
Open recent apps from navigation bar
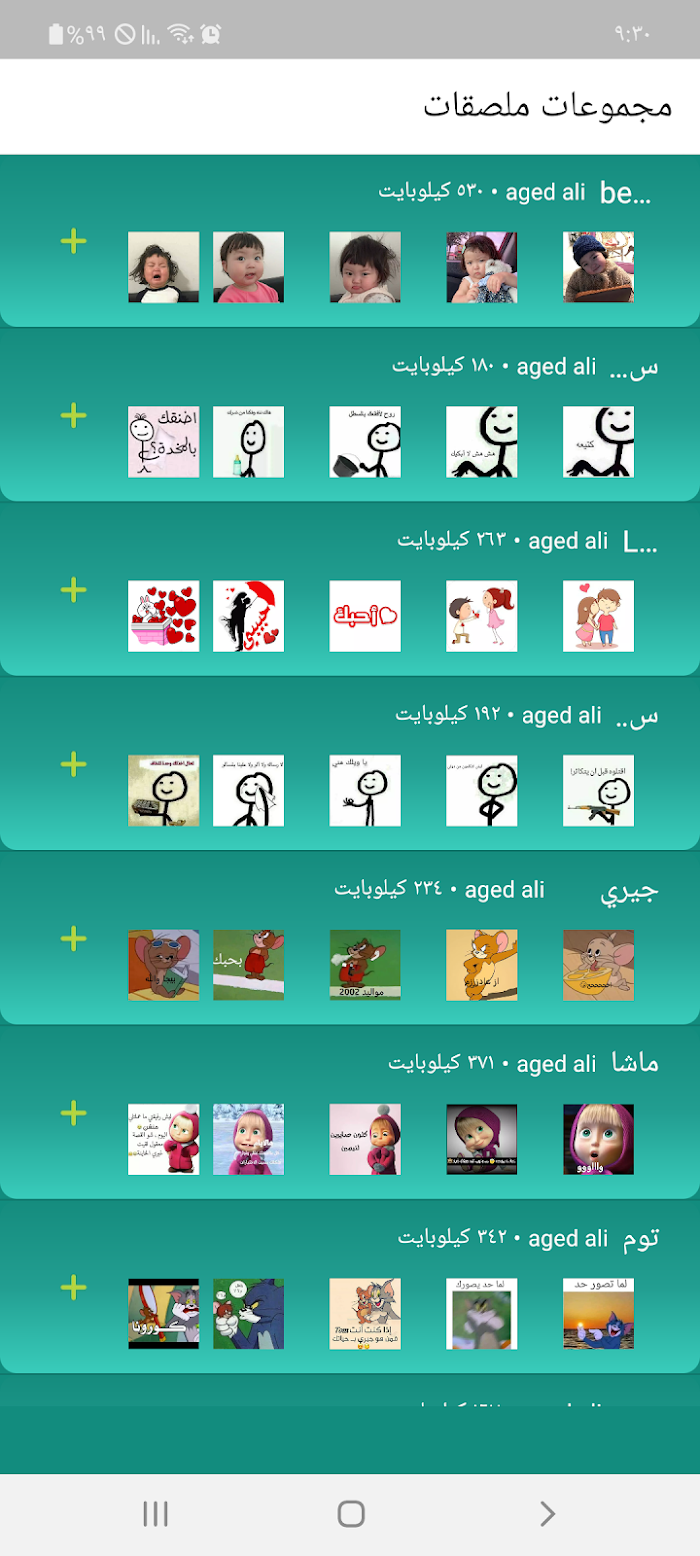coord(155,1513)
